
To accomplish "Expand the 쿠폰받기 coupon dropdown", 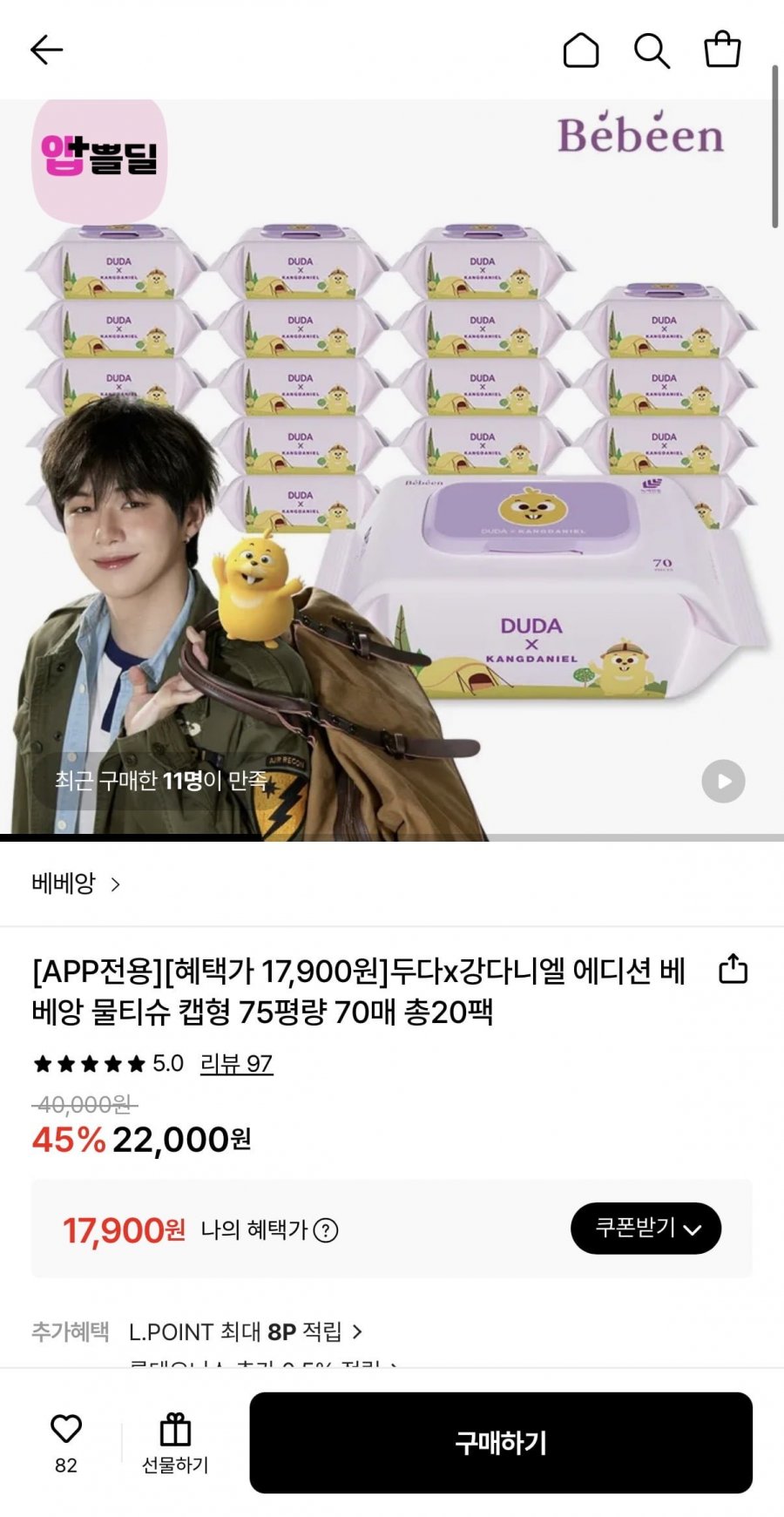I will (x=645, y=1229).
